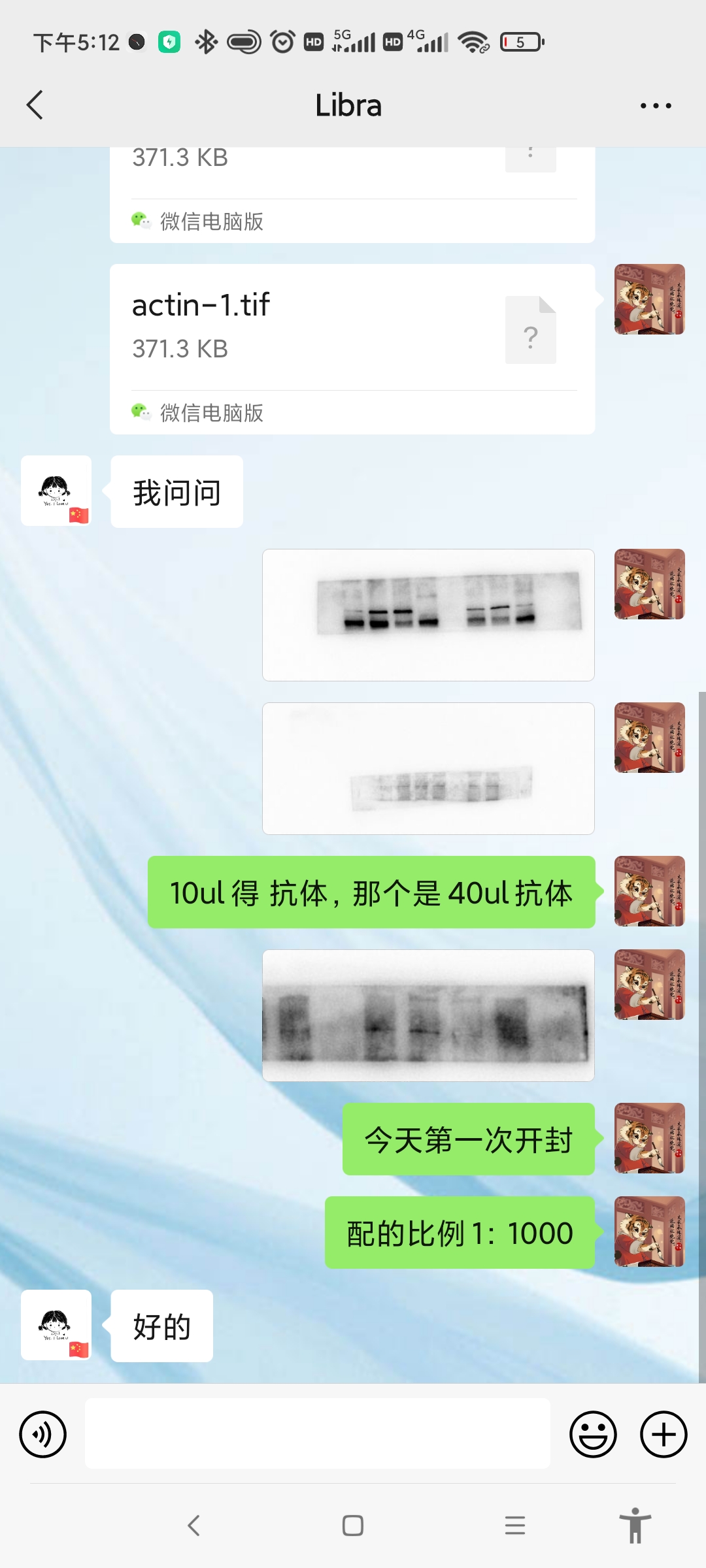The image size is (706, 1568).
Task: Tap my avatar beside 今天第一次开封
Action: pyautogui.click(x=649, y=1138)
